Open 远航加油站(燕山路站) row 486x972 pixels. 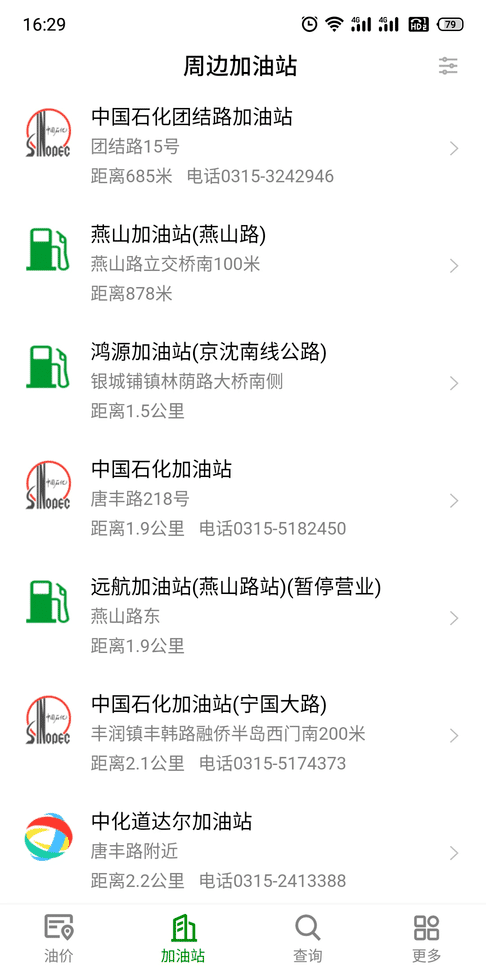[x=243, y=618]
